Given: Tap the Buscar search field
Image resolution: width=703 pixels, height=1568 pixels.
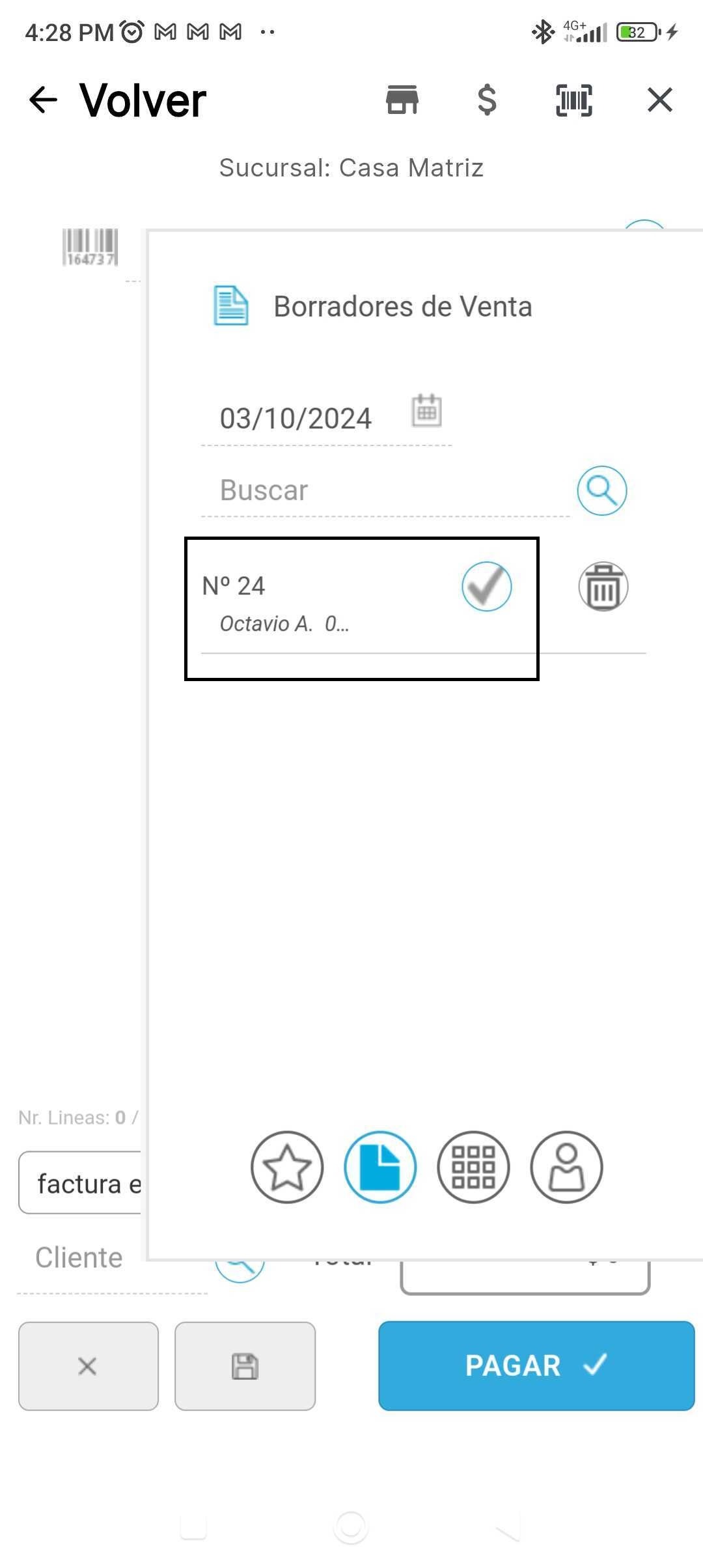Looking at the screenshot, I should [x=384, y=490].
